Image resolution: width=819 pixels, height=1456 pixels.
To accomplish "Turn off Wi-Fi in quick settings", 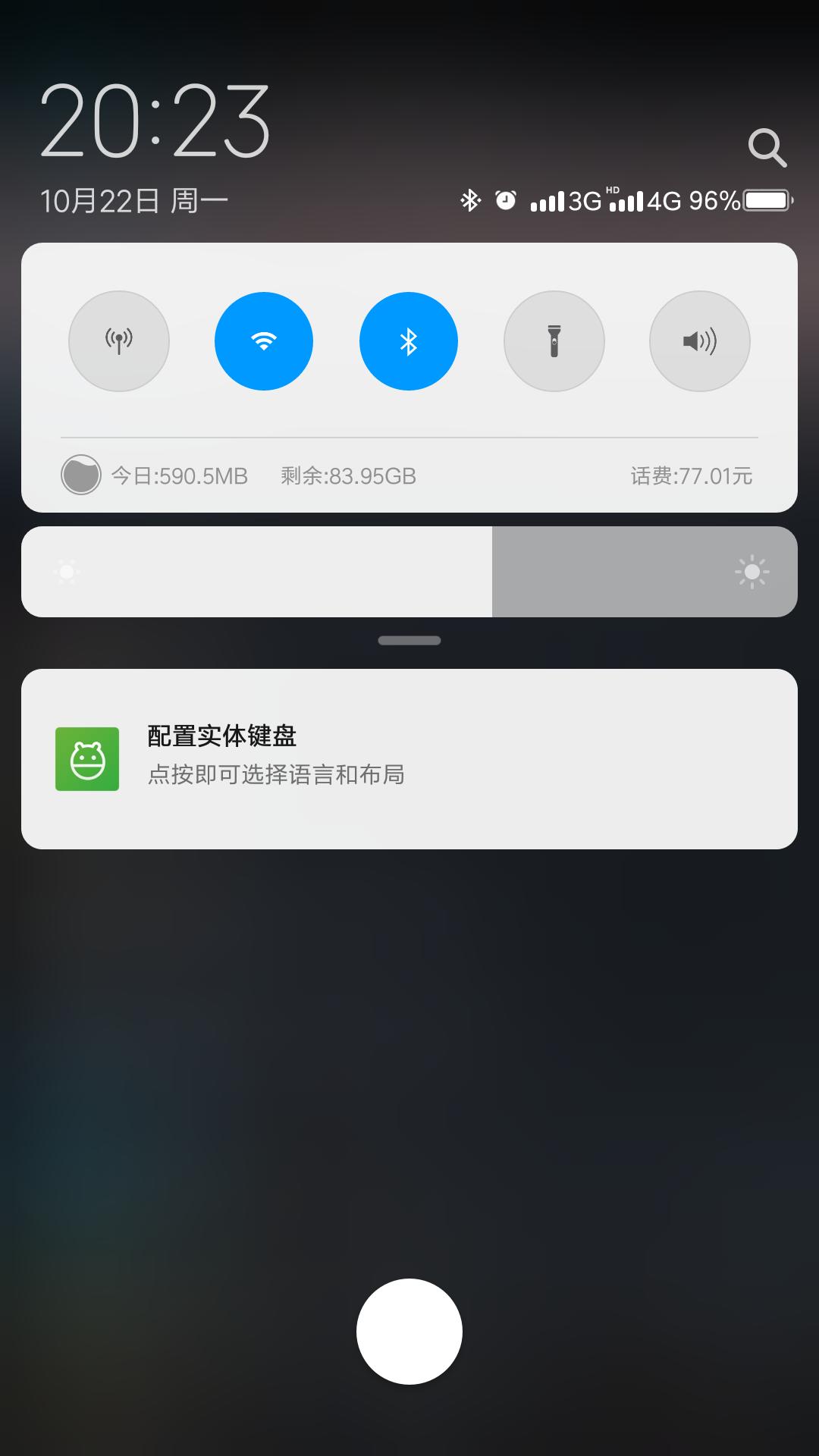I will click(263, 341).
